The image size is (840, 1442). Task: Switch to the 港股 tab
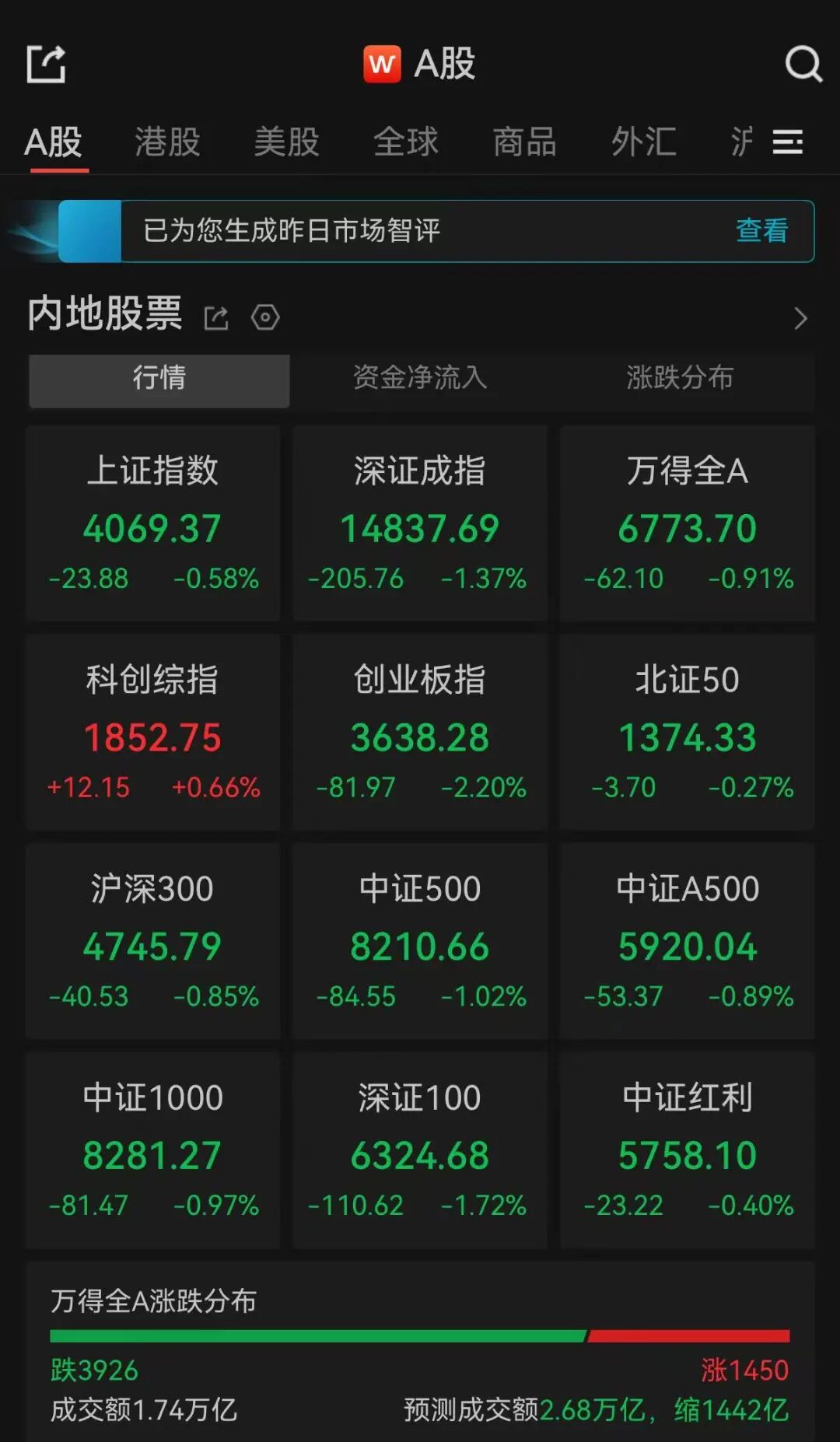[167, 142]
